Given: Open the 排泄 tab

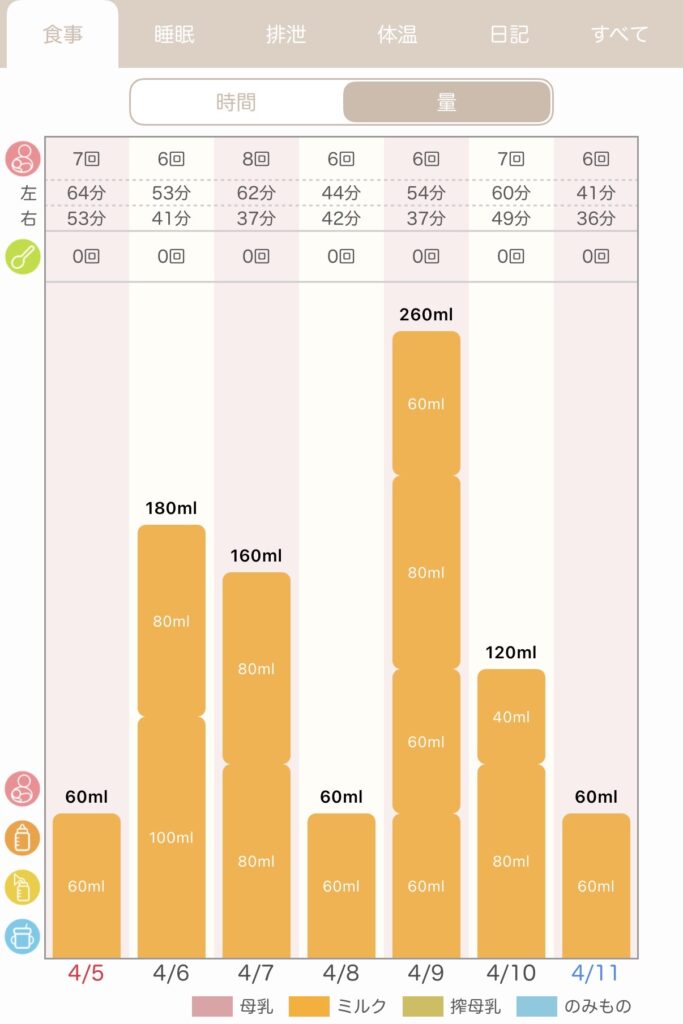Looking at the screenshot, I should click(285, 34).
